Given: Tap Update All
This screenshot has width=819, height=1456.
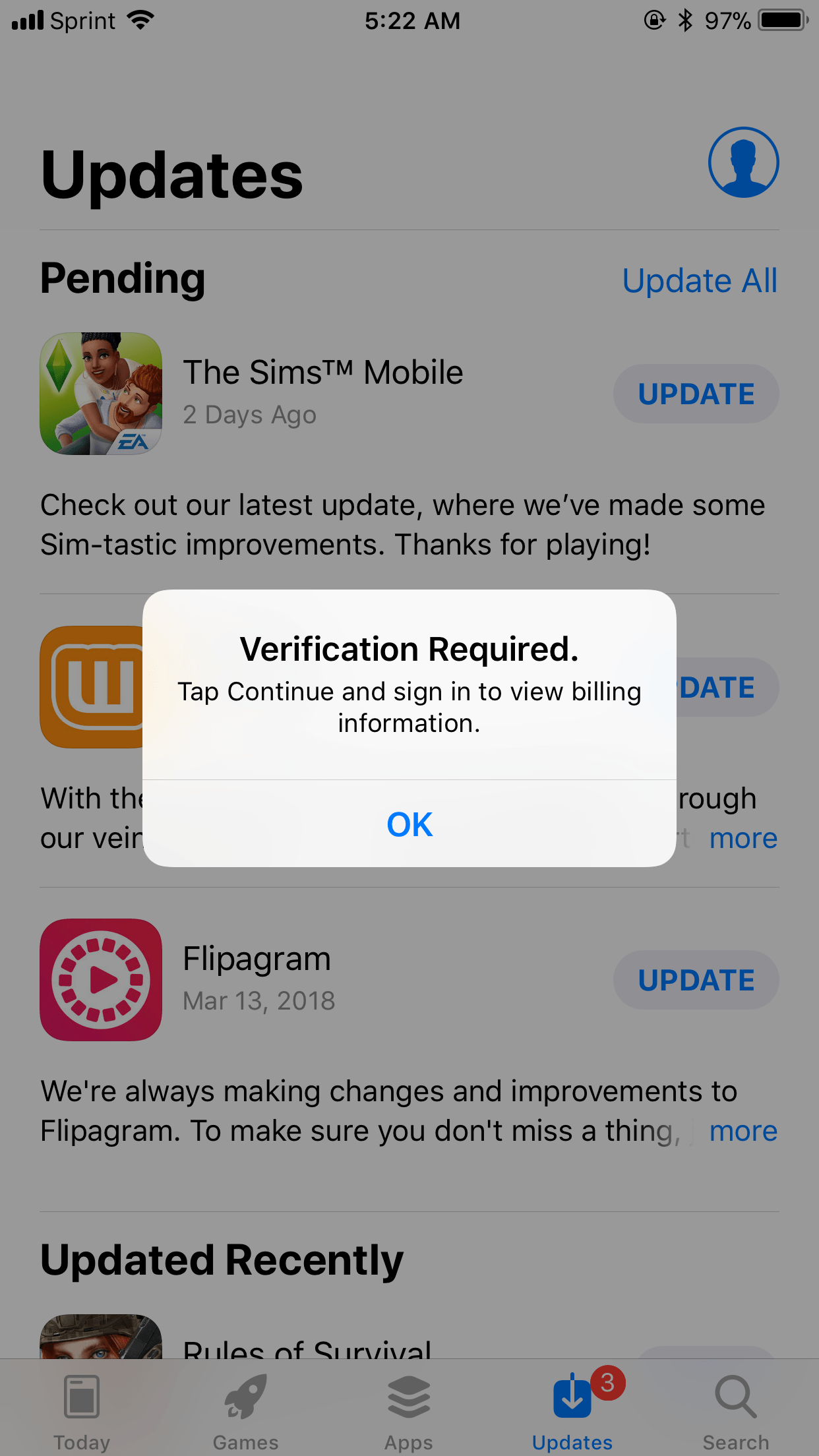Looking at the screenshot, I should (700, 281).
